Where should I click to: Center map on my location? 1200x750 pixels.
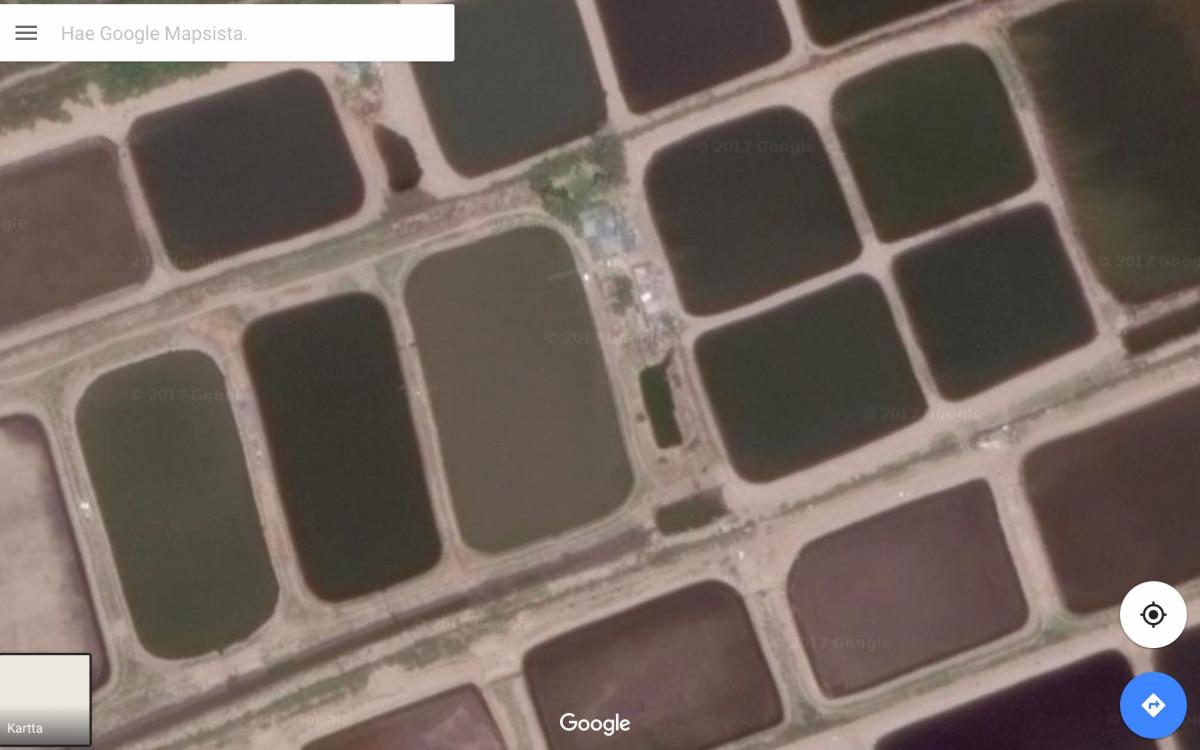[1153, 614]
